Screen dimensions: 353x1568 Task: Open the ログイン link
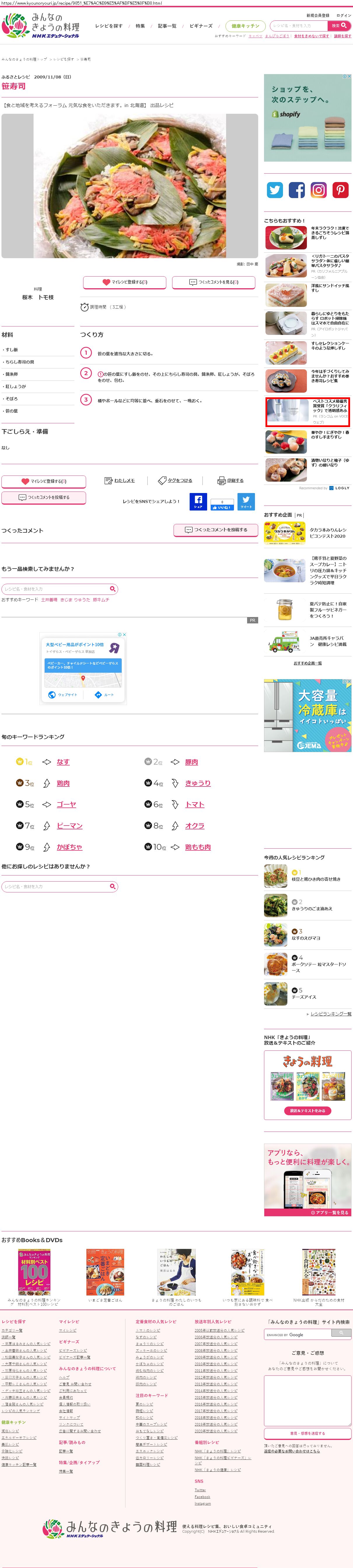pyautogui.click(x=343, y=15)
